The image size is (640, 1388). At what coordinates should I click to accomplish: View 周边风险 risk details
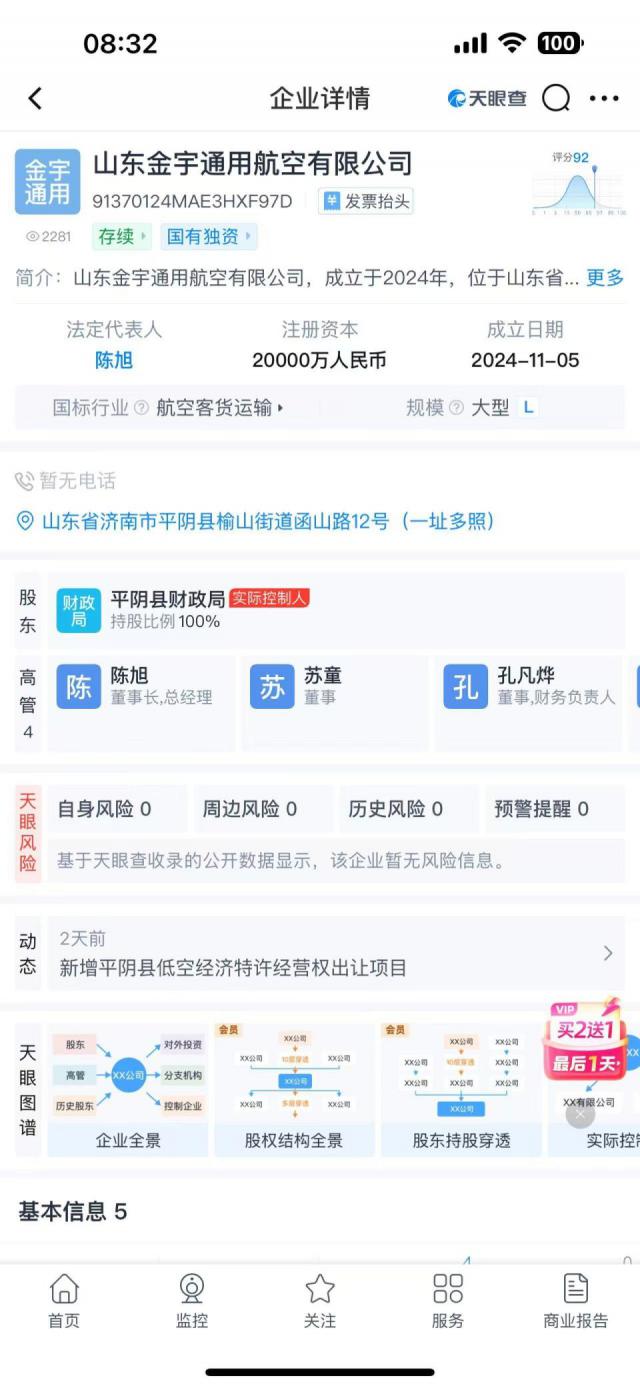coord(250,809)
